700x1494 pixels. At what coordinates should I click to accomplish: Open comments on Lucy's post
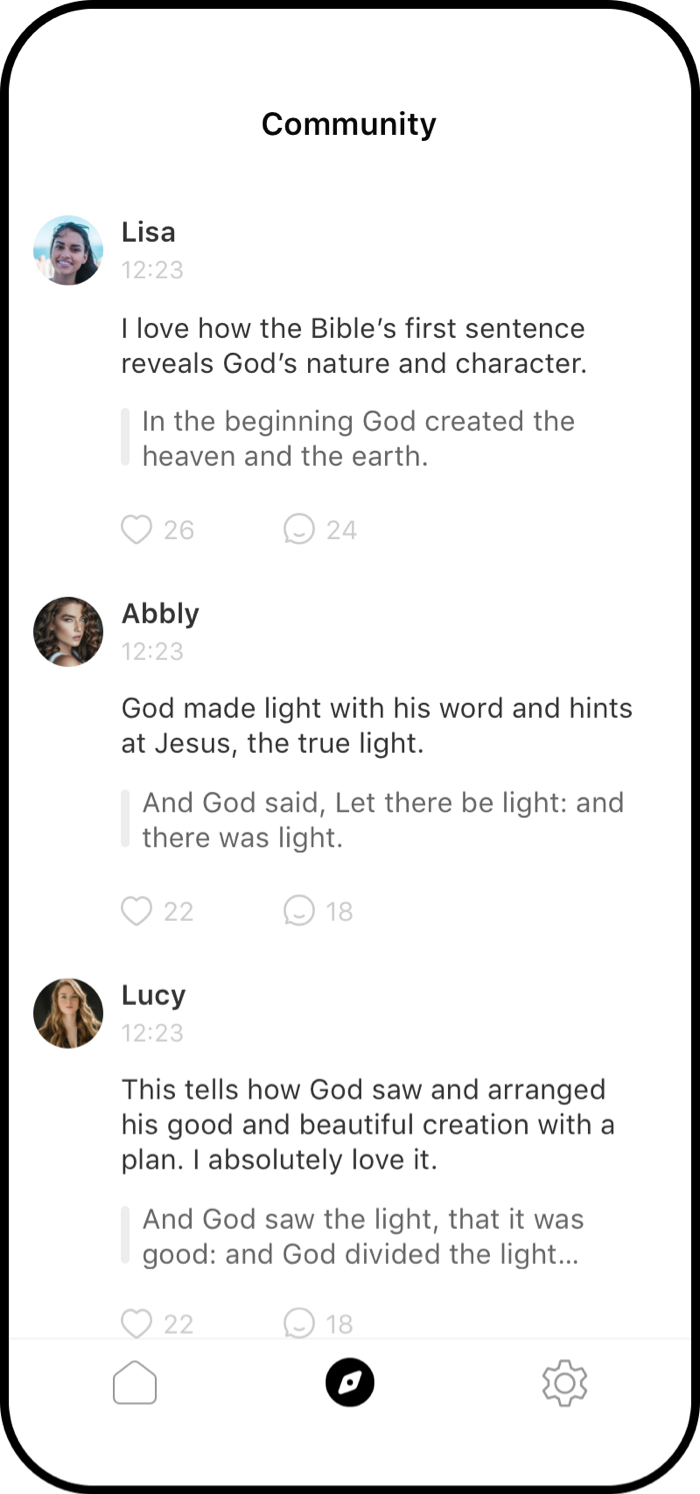[299, 1323]
